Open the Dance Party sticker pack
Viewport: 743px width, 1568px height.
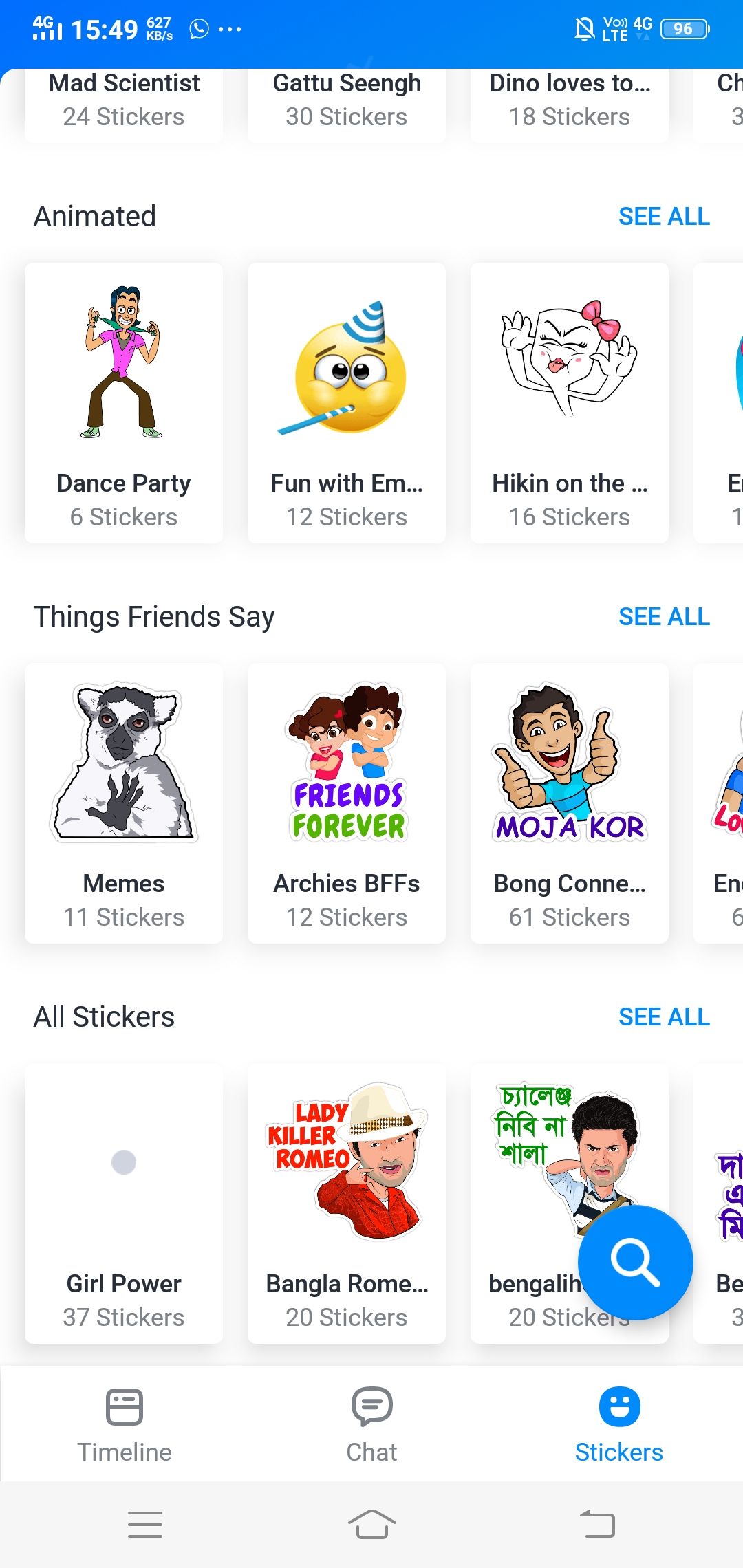(124, 402)
